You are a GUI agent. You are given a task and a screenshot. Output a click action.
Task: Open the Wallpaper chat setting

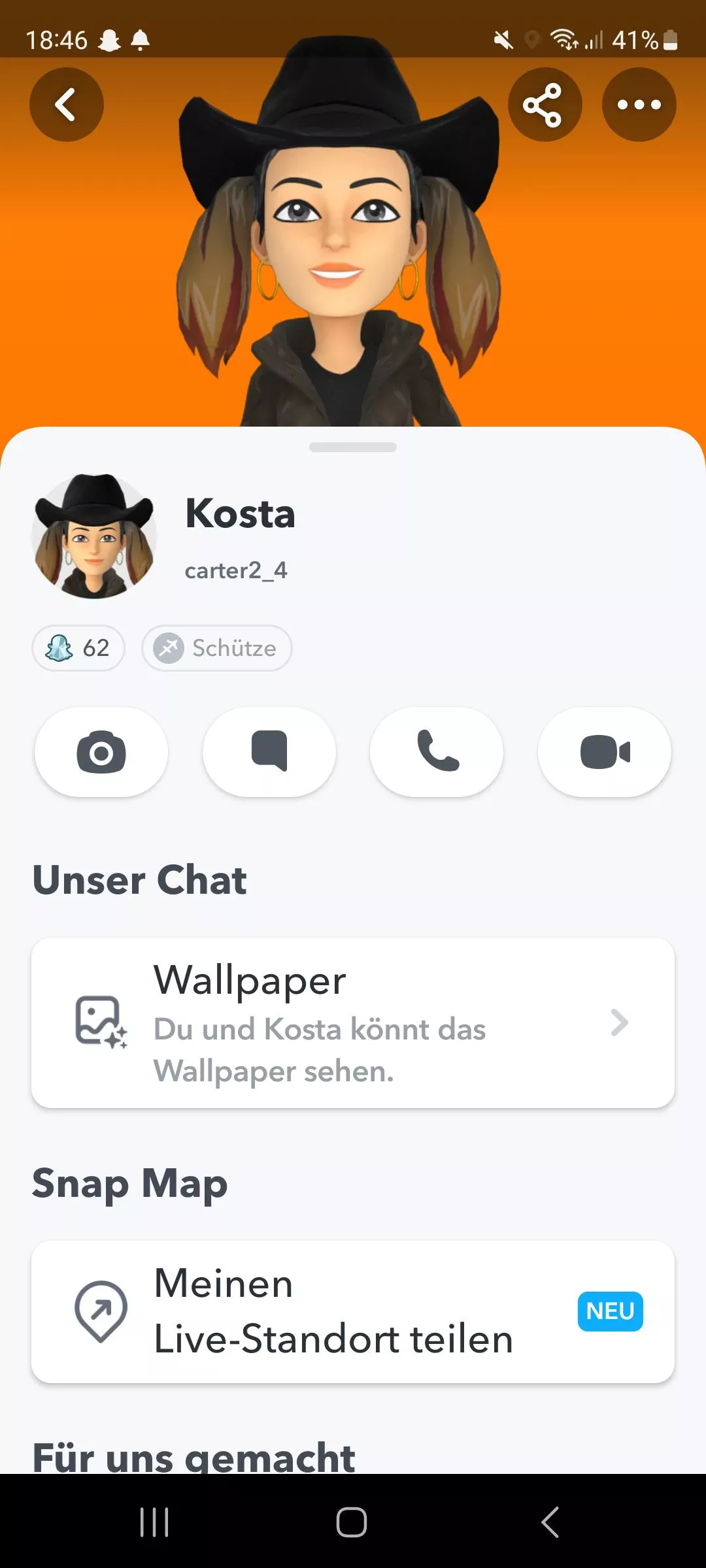tap(353, 1023)
